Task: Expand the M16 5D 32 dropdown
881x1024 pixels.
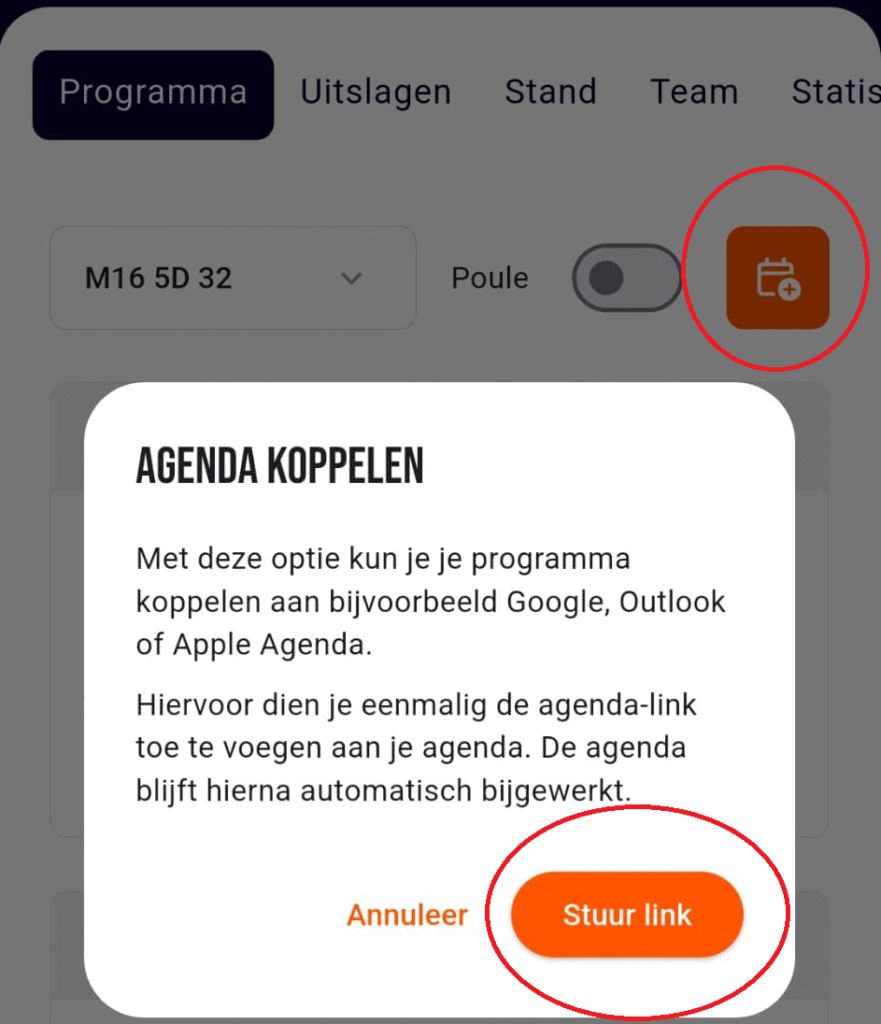Action: 232,278
